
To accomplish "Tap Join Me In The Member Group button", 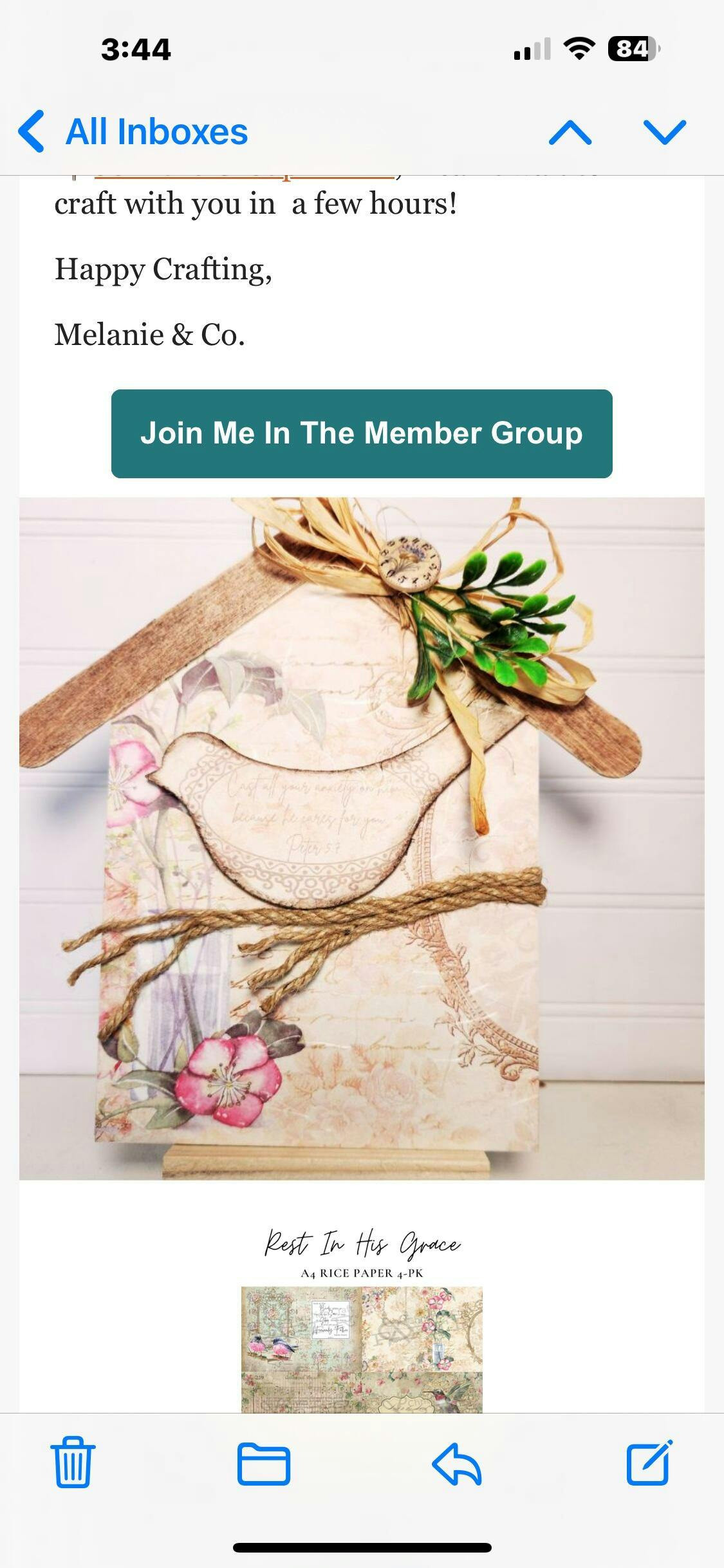I will point(362,433).
